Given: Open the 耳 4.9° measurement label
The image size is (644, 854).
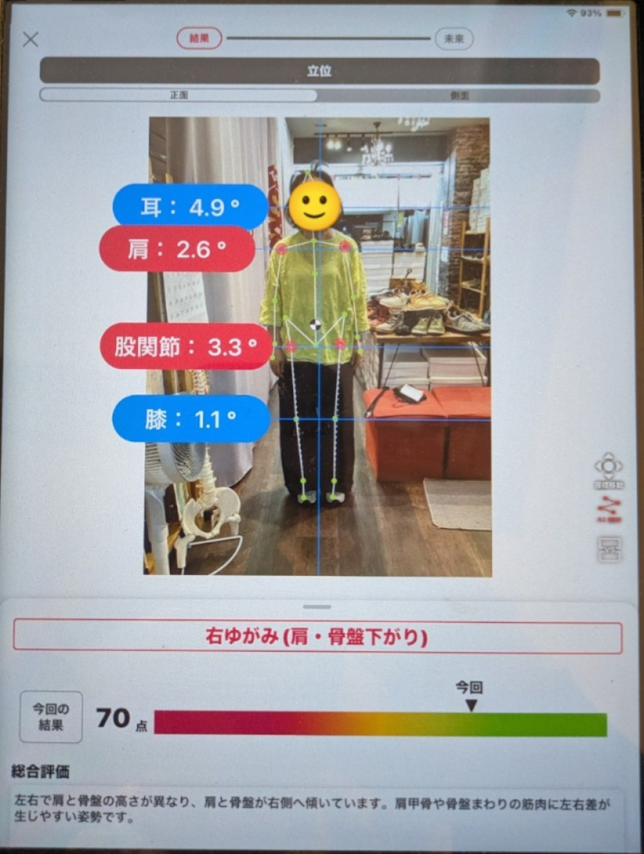Looking at the screenshot, I should click(x=190, y=207).
